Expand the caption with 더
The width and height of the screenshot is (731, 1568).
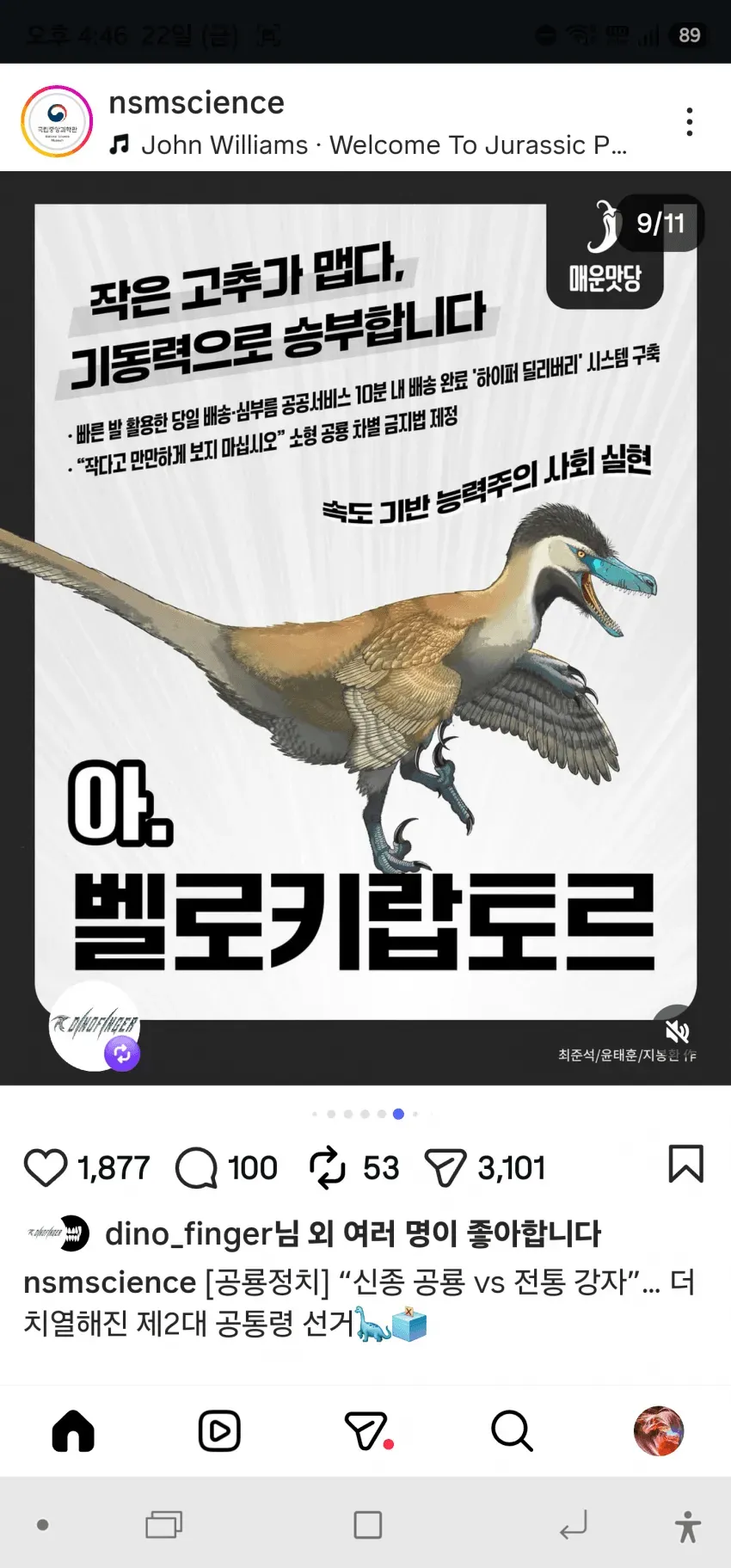point(682,1282)
